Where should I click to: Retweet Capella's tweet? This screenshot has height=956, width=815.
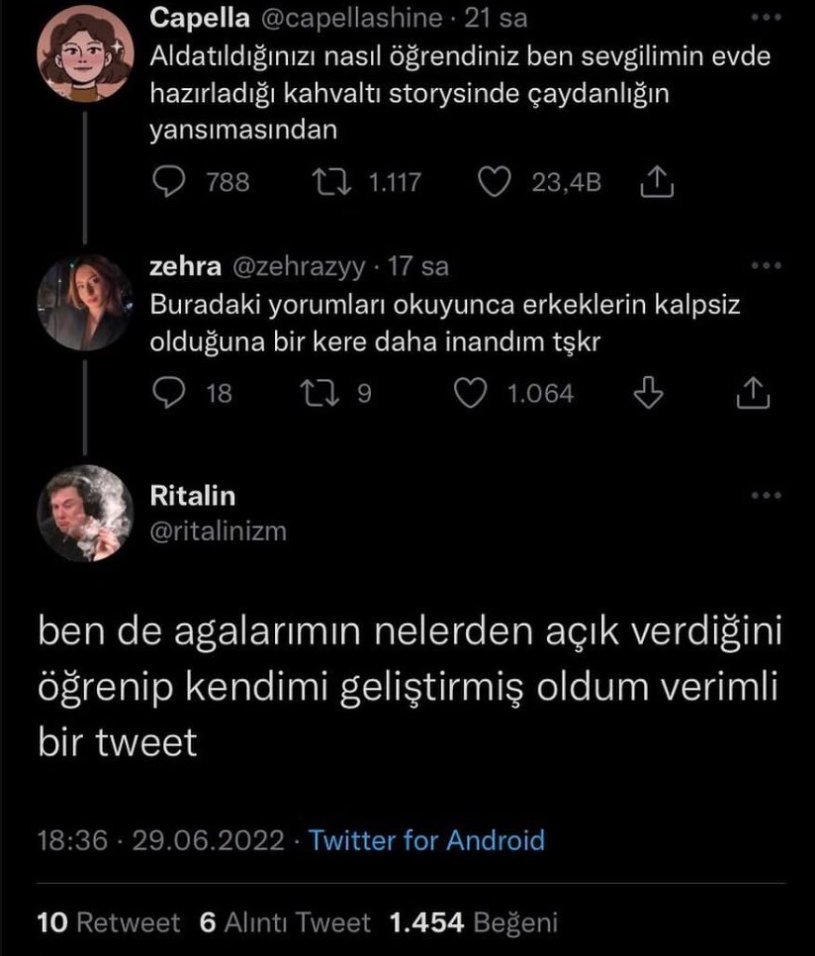pos(328,183)
